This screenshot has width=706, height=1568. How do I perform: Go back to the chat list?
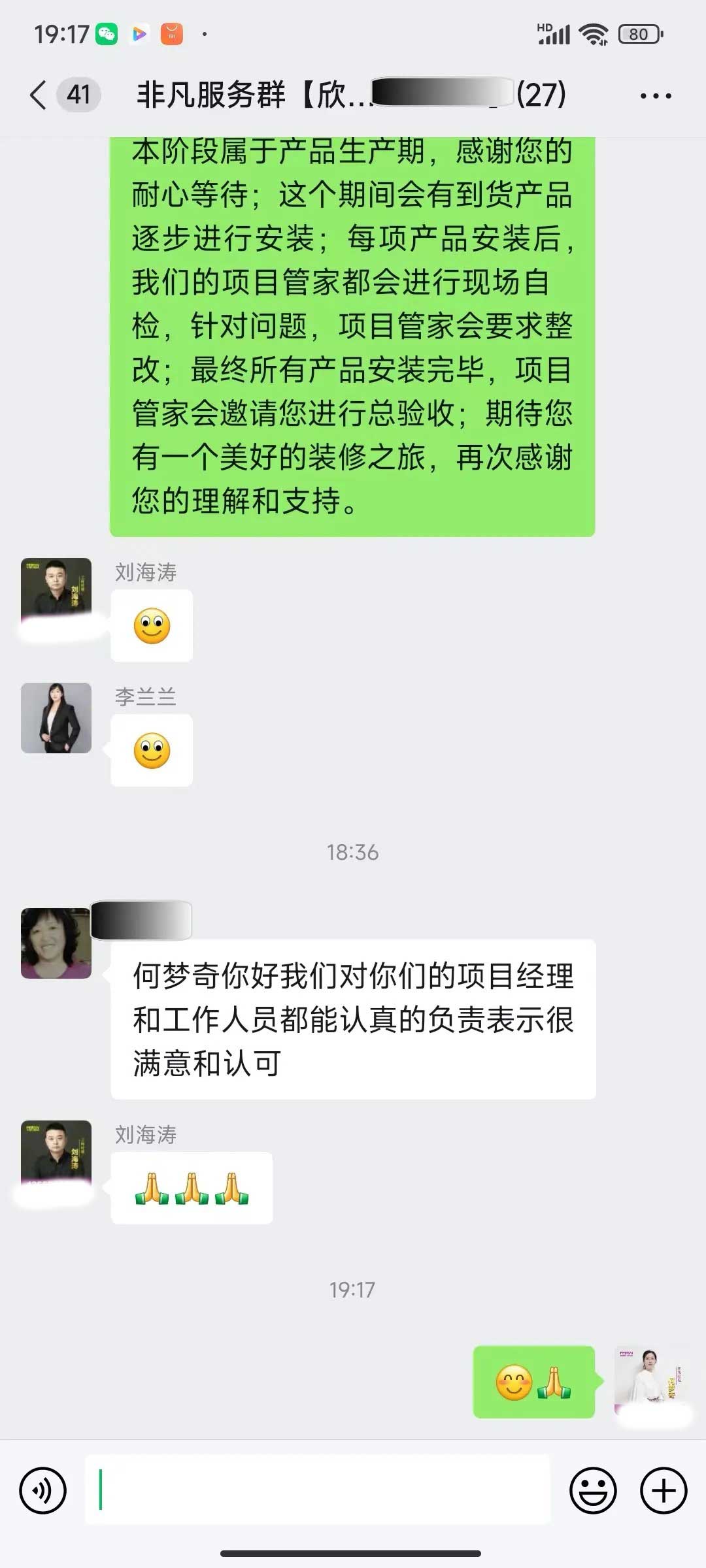[x=39, y=95]
